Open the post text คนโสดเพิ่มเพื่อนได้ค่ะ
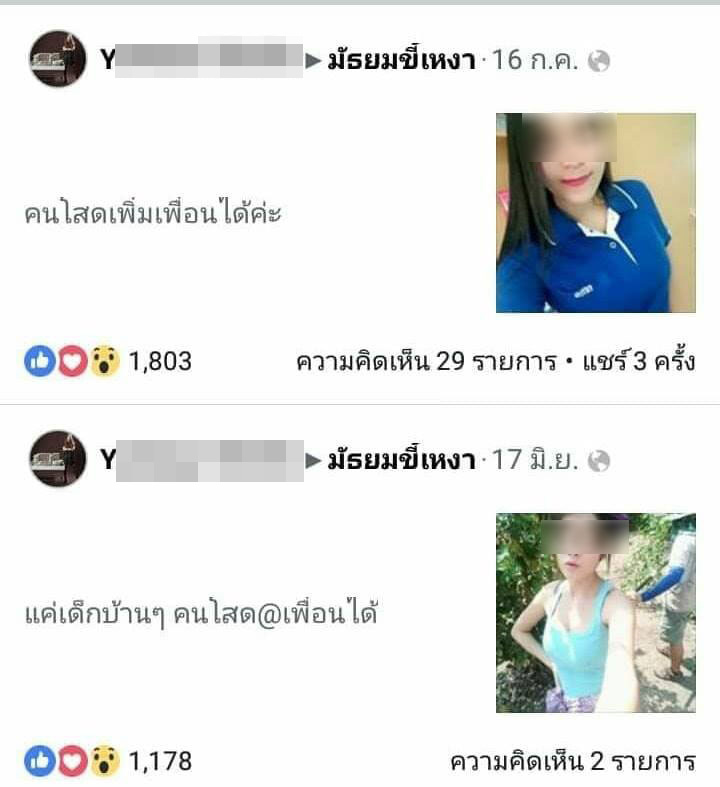Viewport: 720px width, 787px height. tap(153, 214)
